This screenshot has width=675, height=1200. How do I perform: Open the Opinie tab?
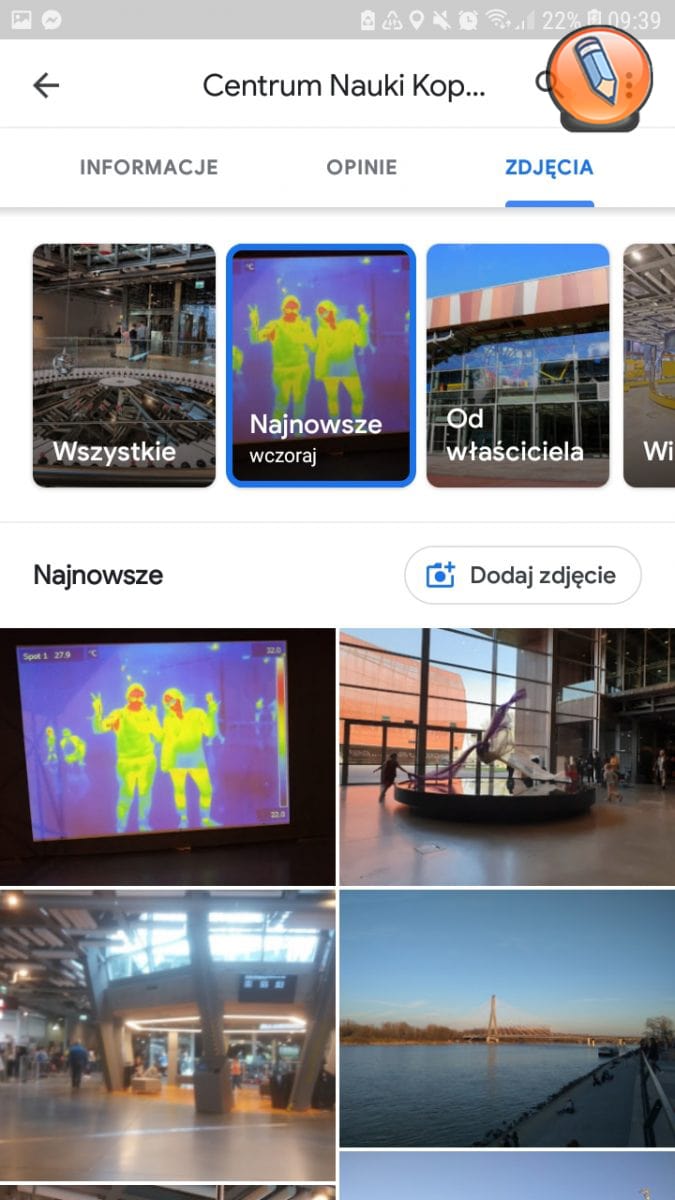pos(361,167)
